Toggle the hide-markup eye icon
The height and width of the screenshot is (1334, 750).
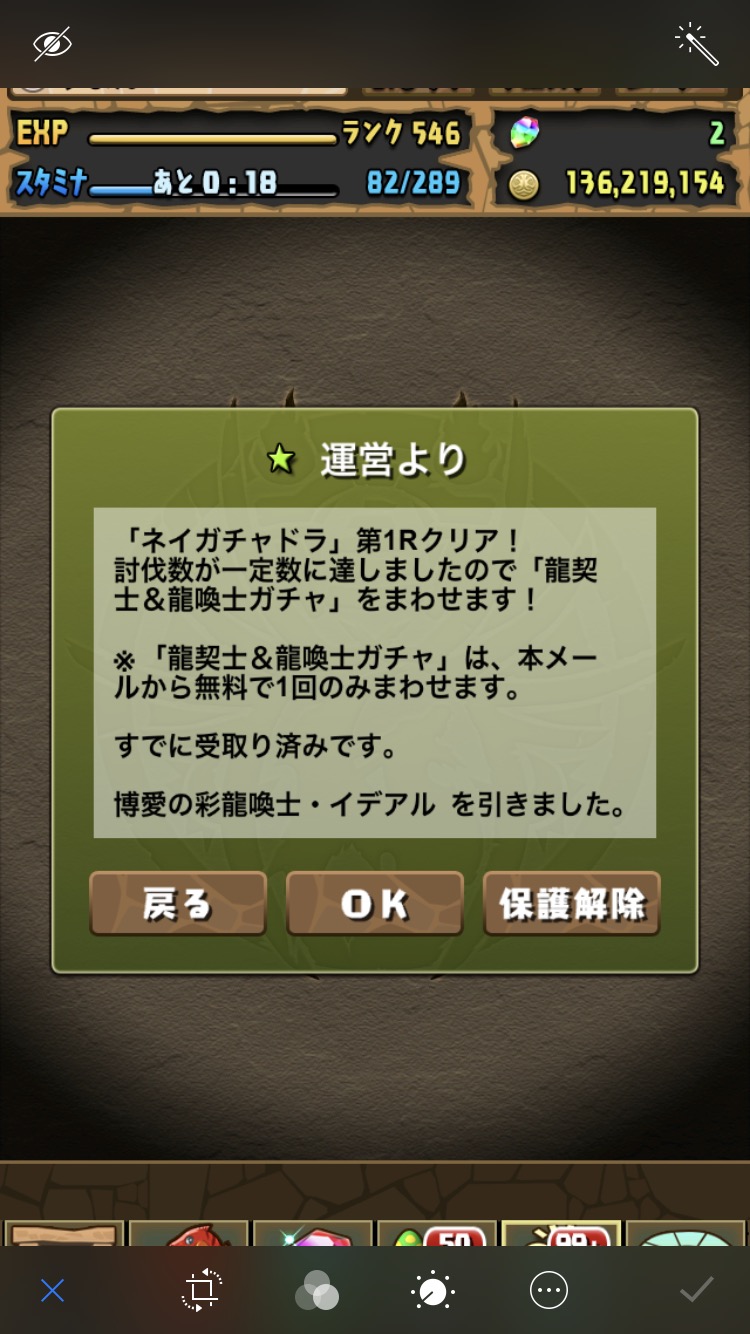(52, 44)
